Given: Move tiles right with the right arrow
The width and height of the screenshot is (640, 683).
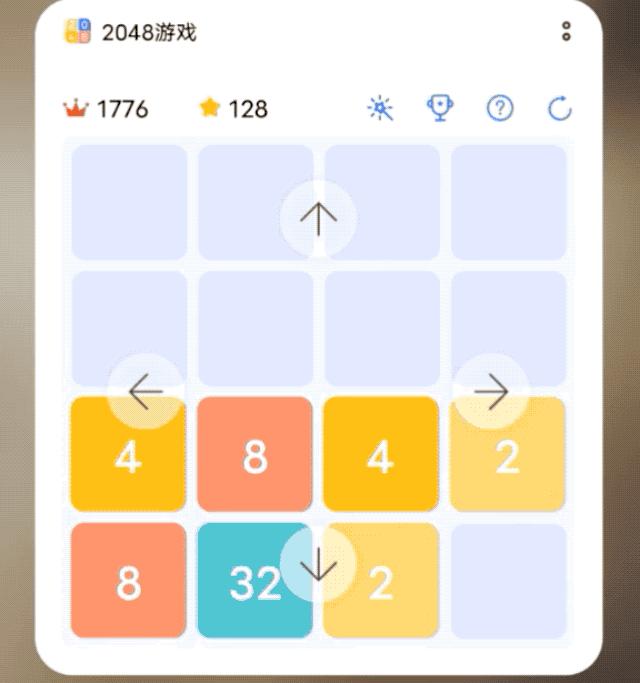Looking at the screenshot, I should click(491, 392).
